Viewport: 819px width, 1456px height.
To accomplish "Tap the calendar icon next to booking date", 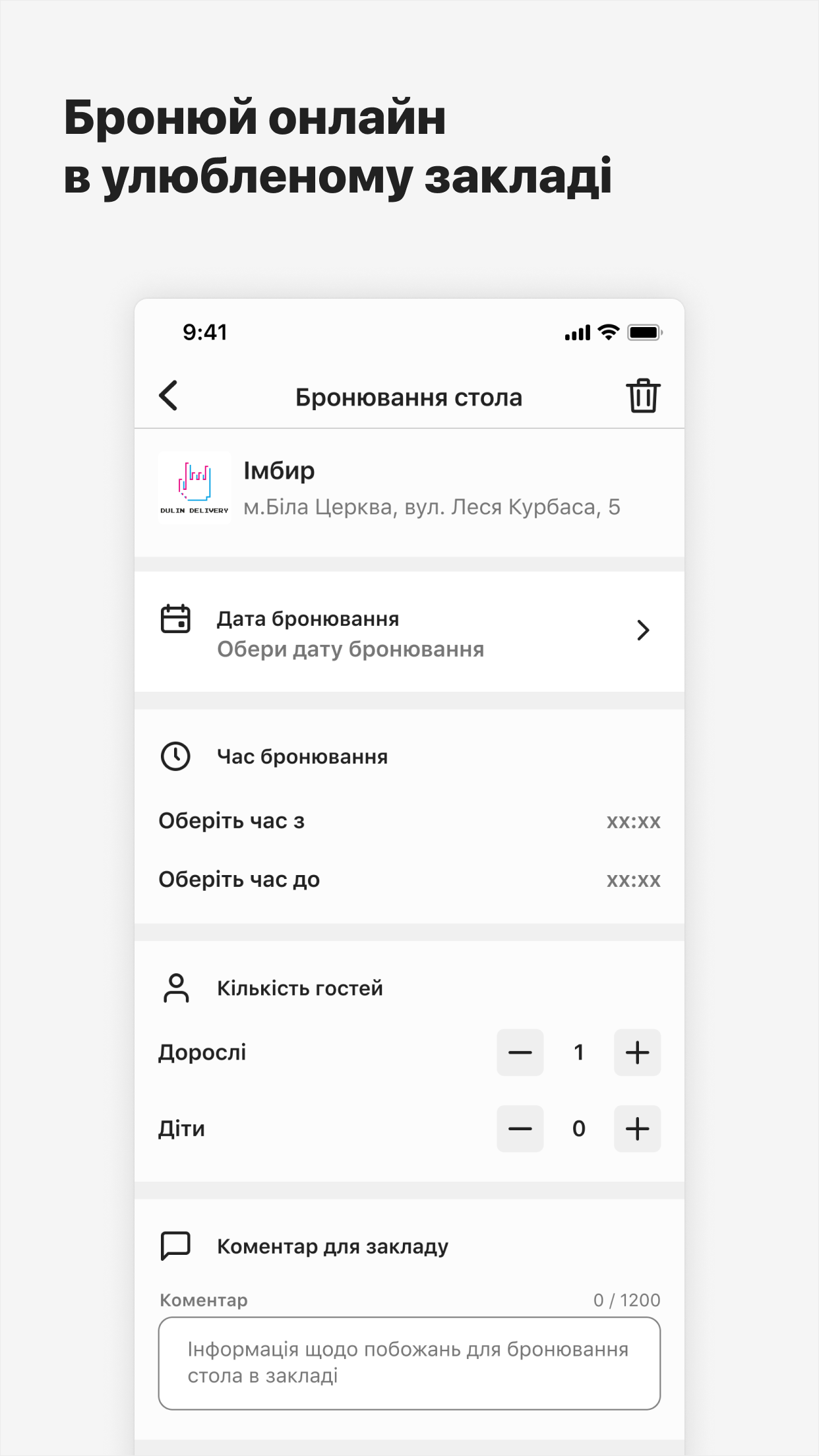I will (175, 619).
